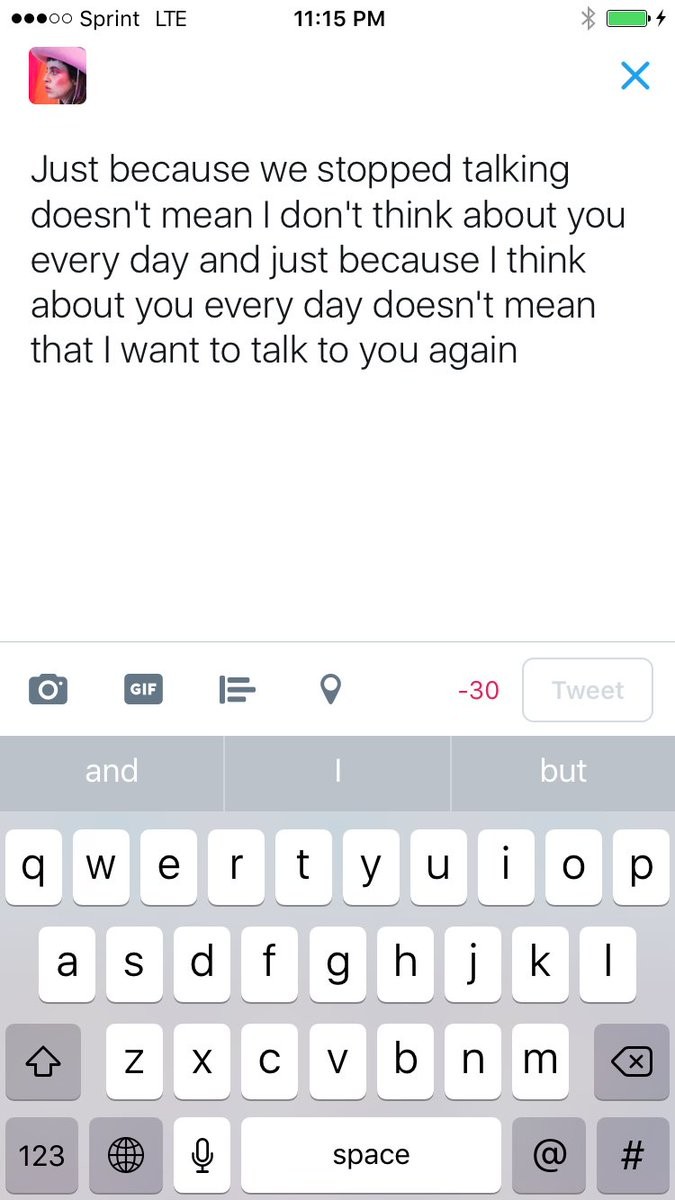Start dictation with the microphone key
The image size is (675, 1200).
202,1155
